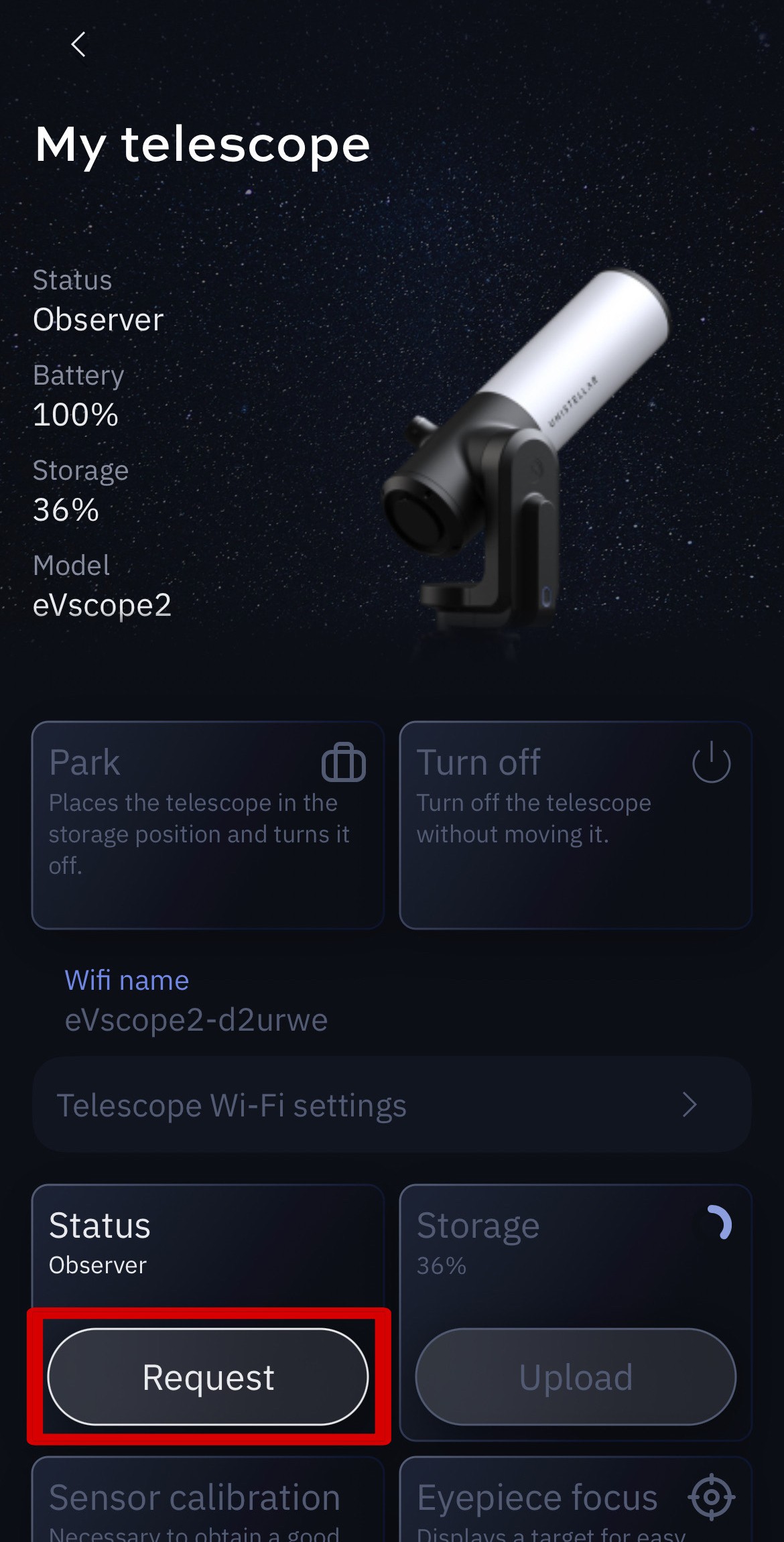Turn off the telescope without moving it
784x1542 pixels.
(575, 824)
